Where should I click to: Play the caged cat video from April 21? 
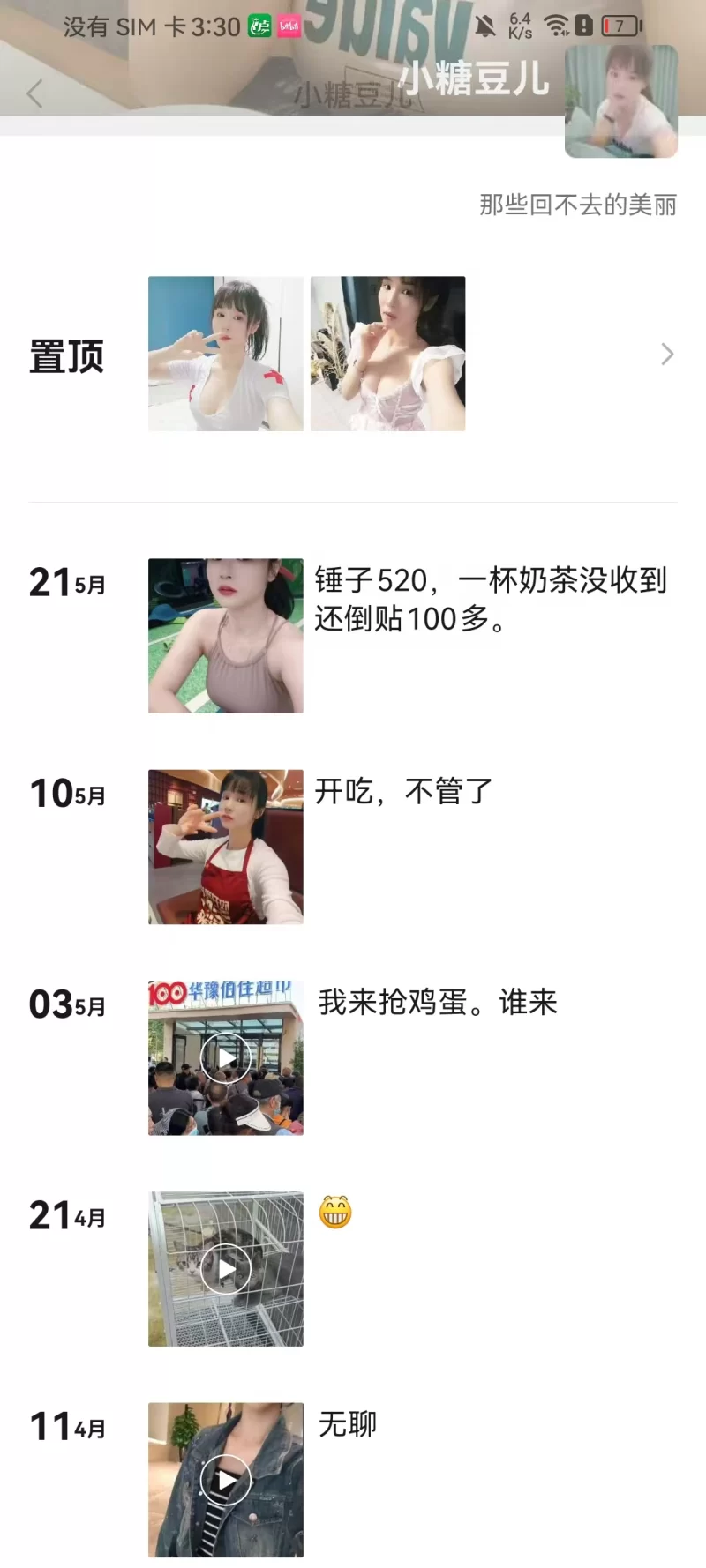225,1268
